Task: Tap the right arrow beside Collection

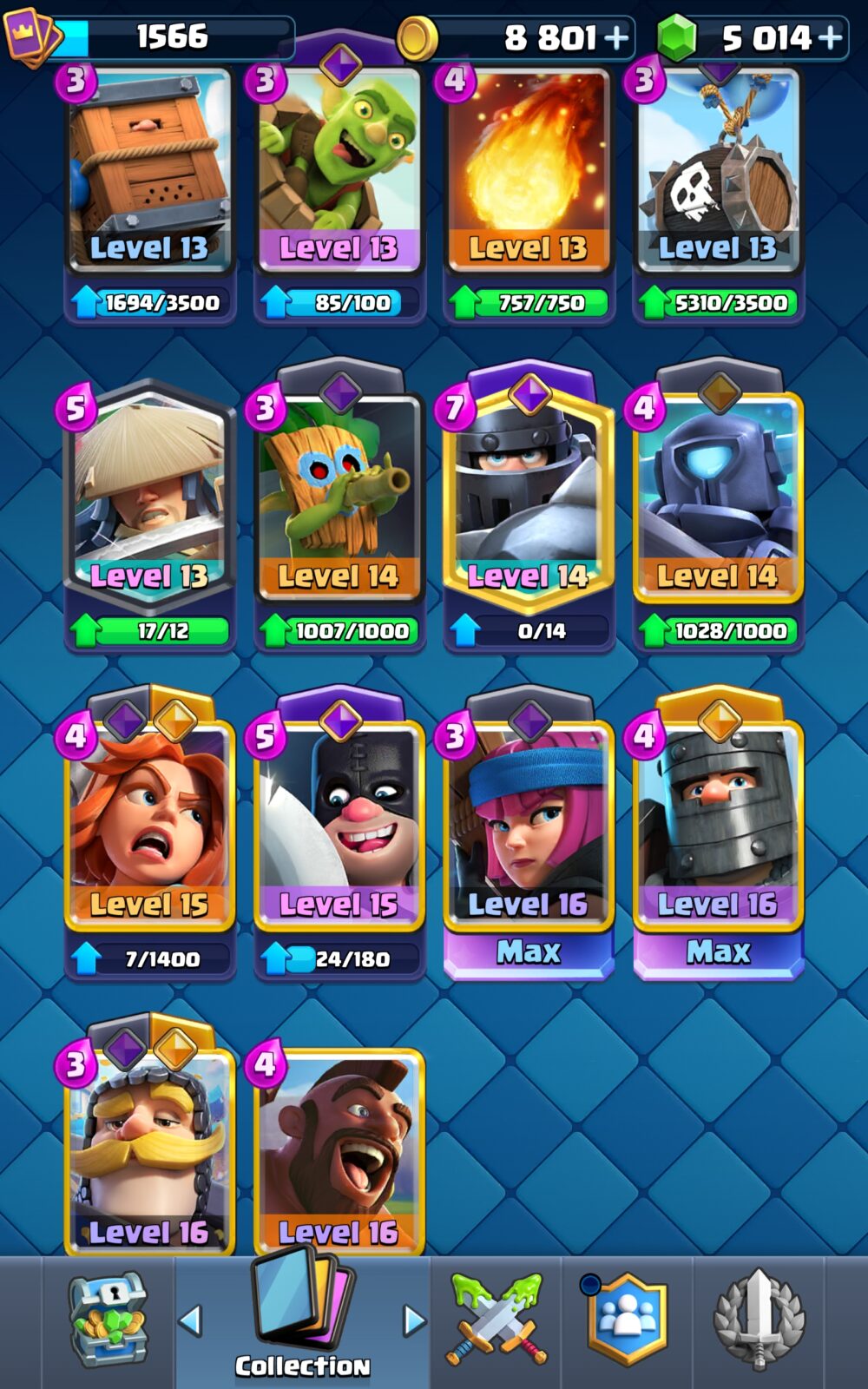Action: [x=415, y=1320]
